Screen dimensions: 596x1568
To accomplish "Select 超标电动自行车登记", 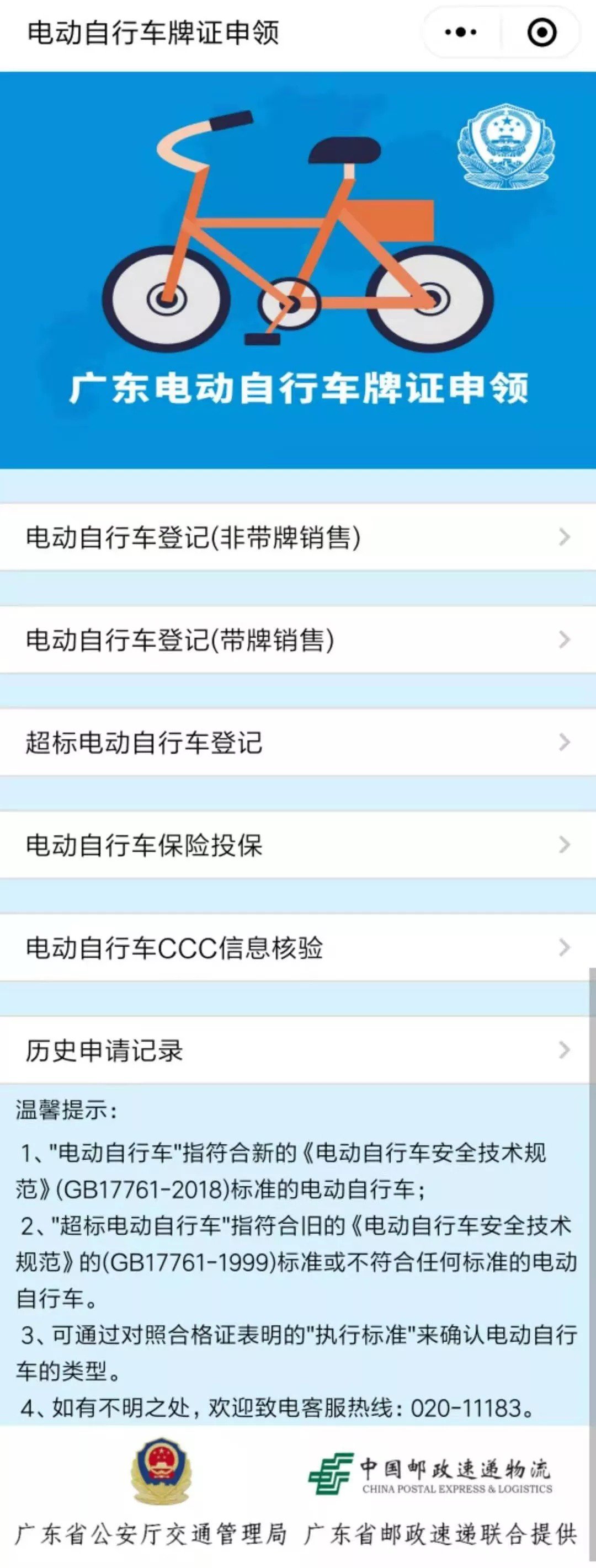I will point(297,742).
